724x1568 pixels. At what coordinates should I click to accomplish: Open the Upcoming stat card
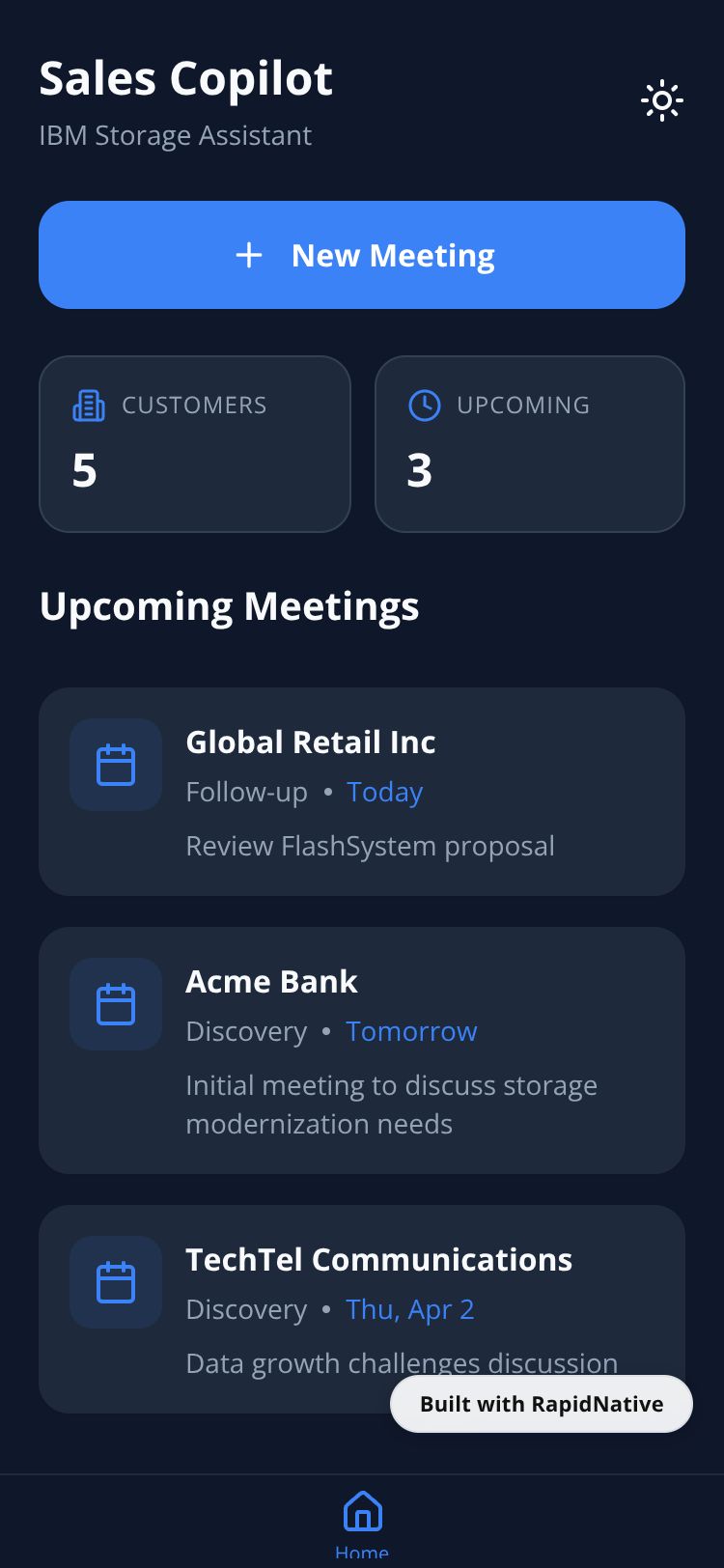pos(529,444)
